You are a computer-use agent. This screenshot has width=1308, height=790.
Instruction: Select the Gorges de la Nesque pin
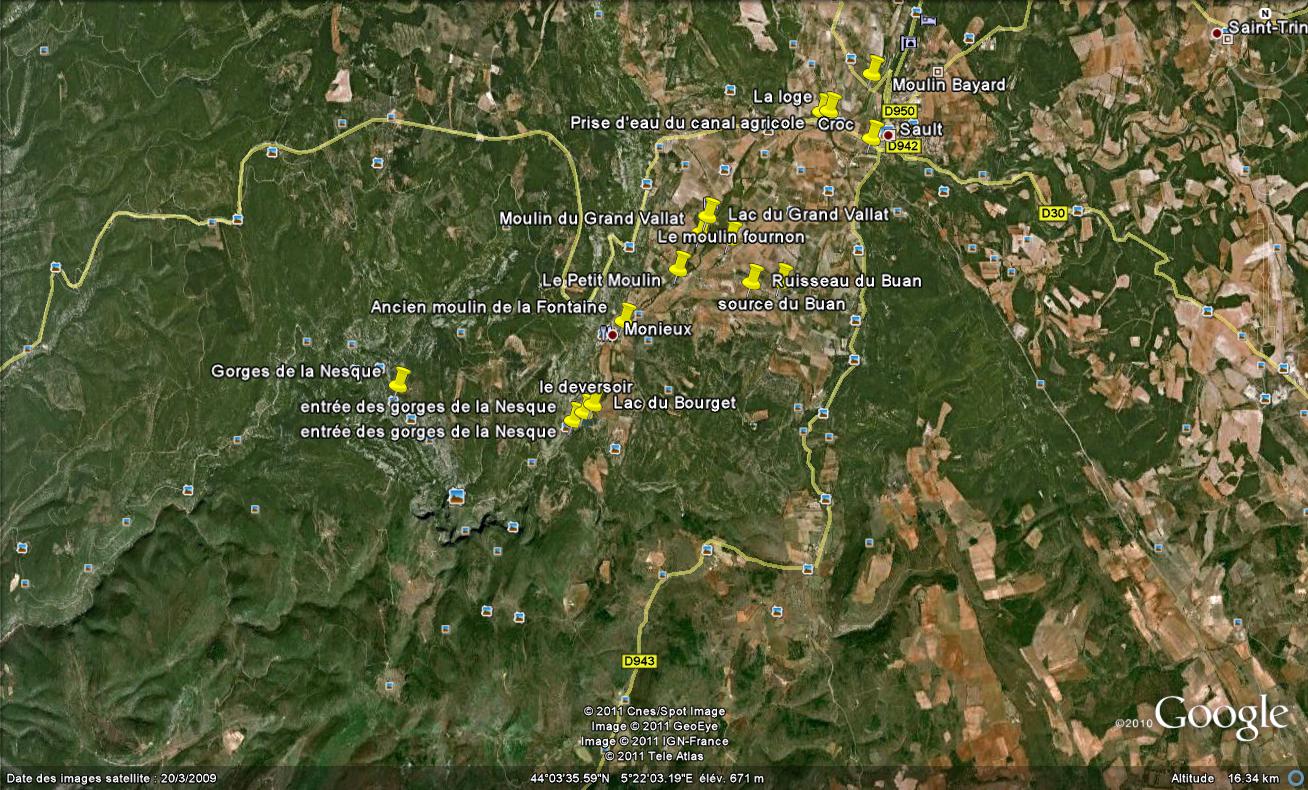click(x=400, y=379)
